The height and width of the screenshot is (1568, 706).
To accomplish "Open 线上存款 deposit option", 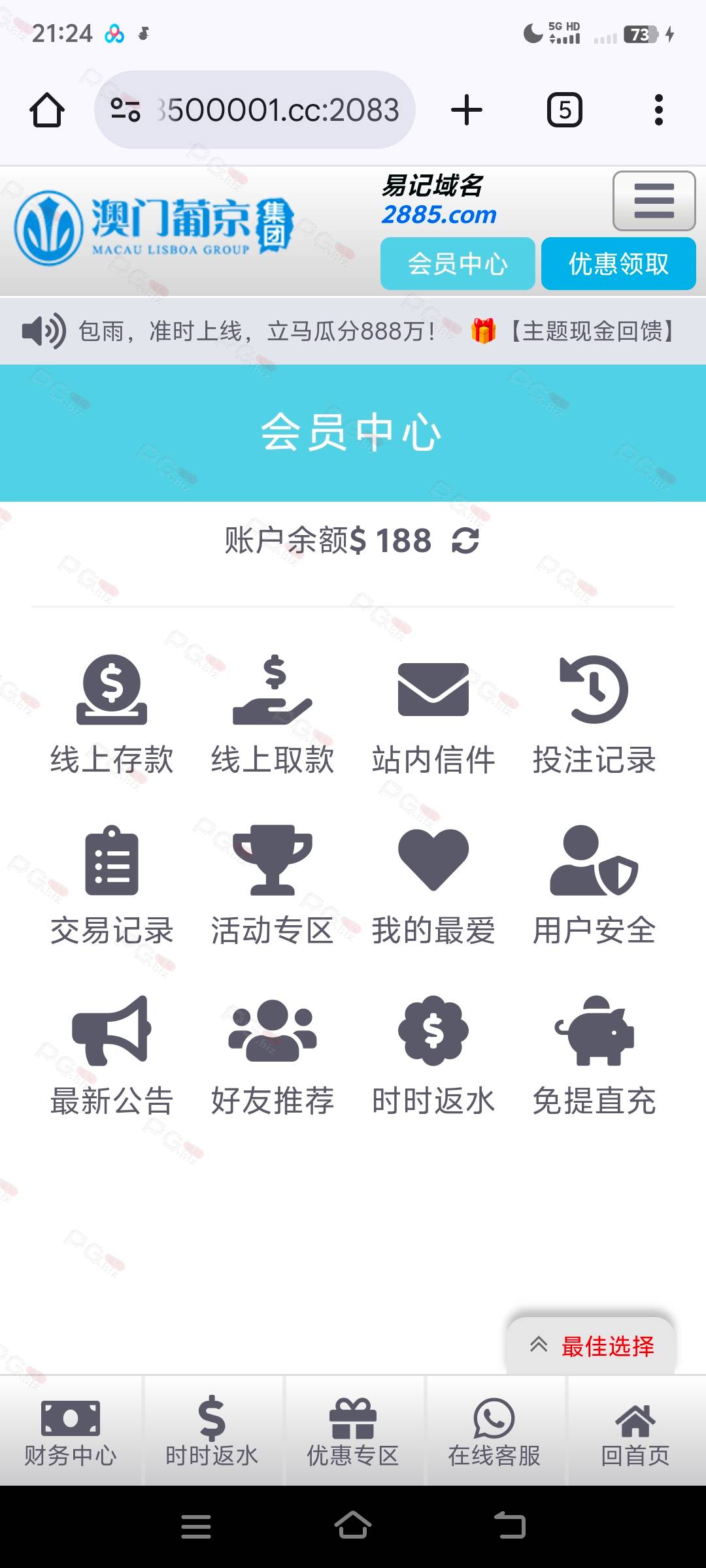I will 112,715.
